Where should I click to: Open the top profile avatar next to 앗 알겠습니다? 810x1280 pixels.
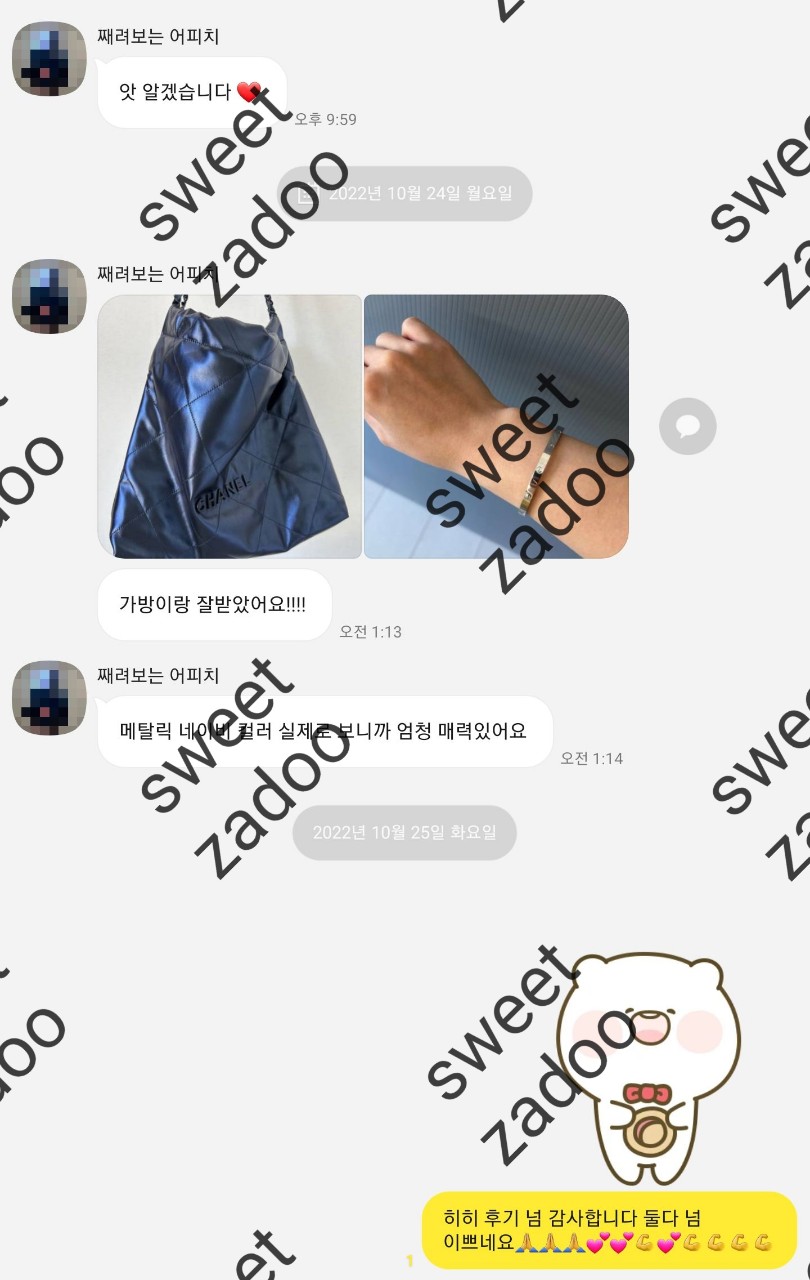coord(47,57)
